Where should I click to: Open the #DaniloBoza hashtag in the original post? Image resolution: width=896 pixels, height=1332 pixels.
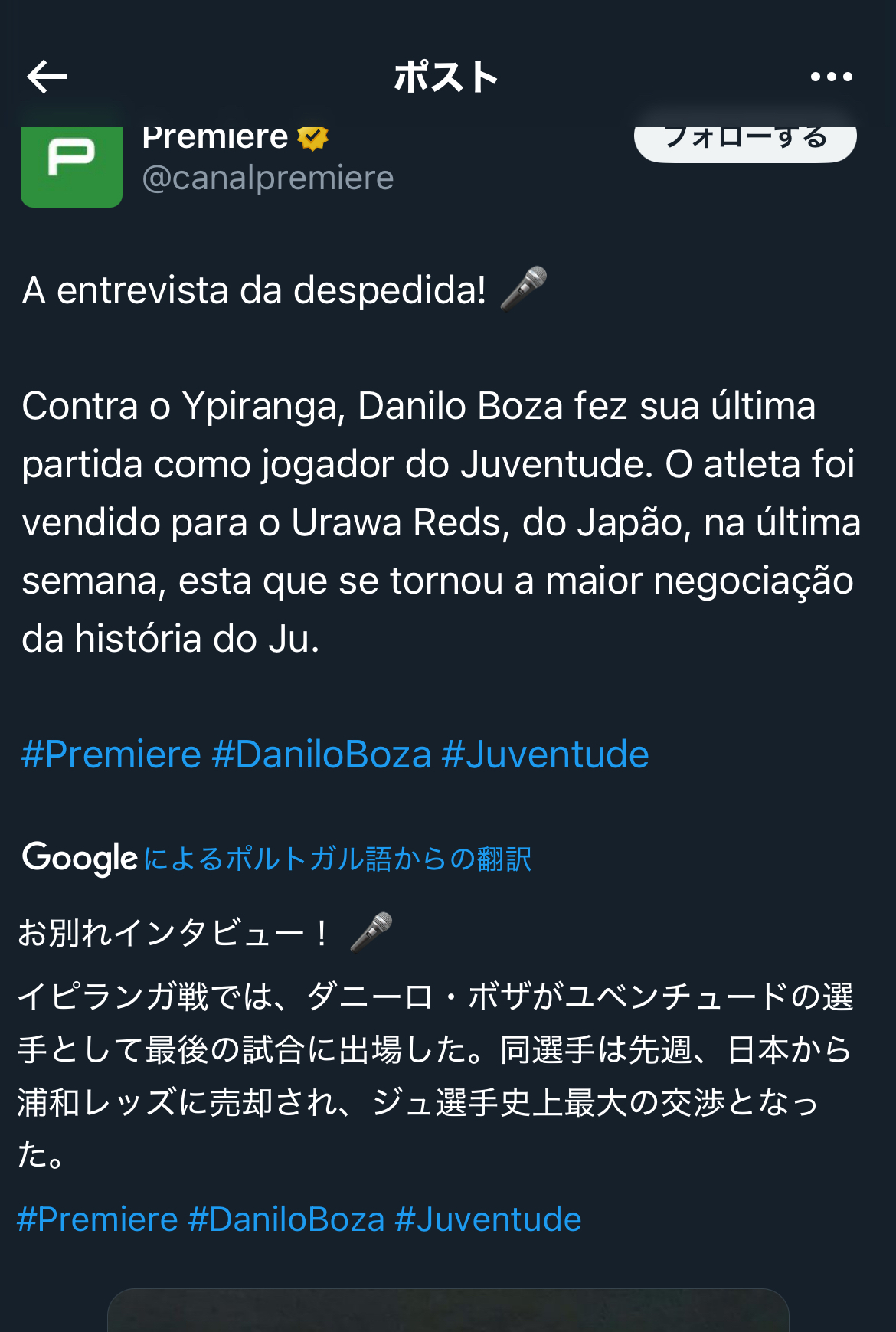322,754
